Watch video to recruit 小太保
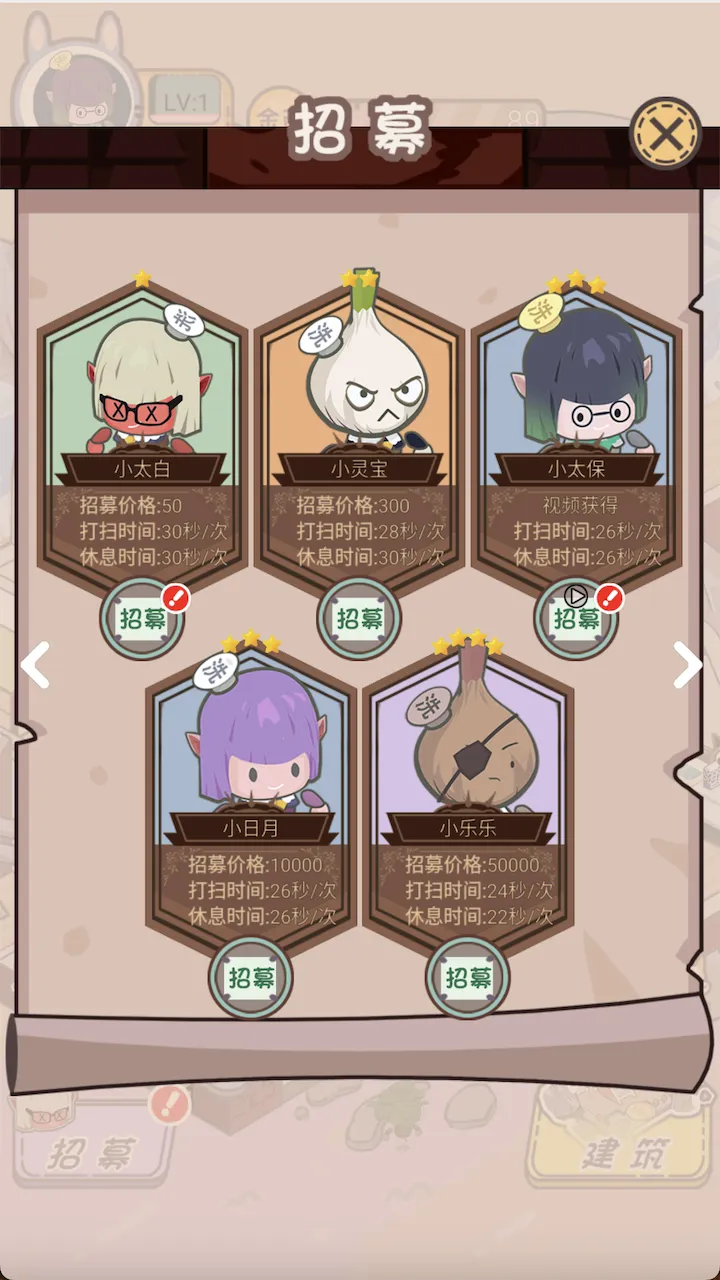720x1280 pixels. pyautogui.click(x=576, y=618)
